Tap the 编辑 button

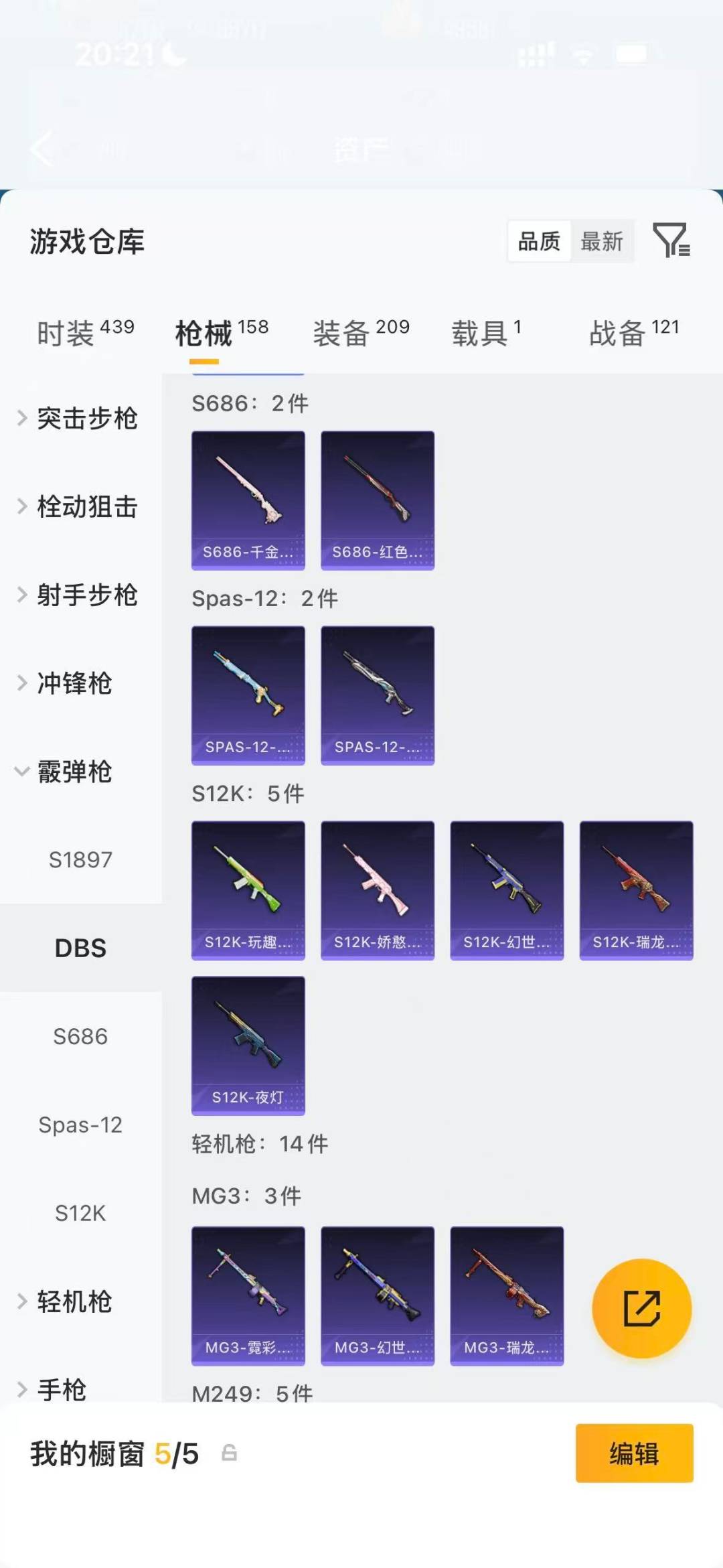coord(634,1455)
